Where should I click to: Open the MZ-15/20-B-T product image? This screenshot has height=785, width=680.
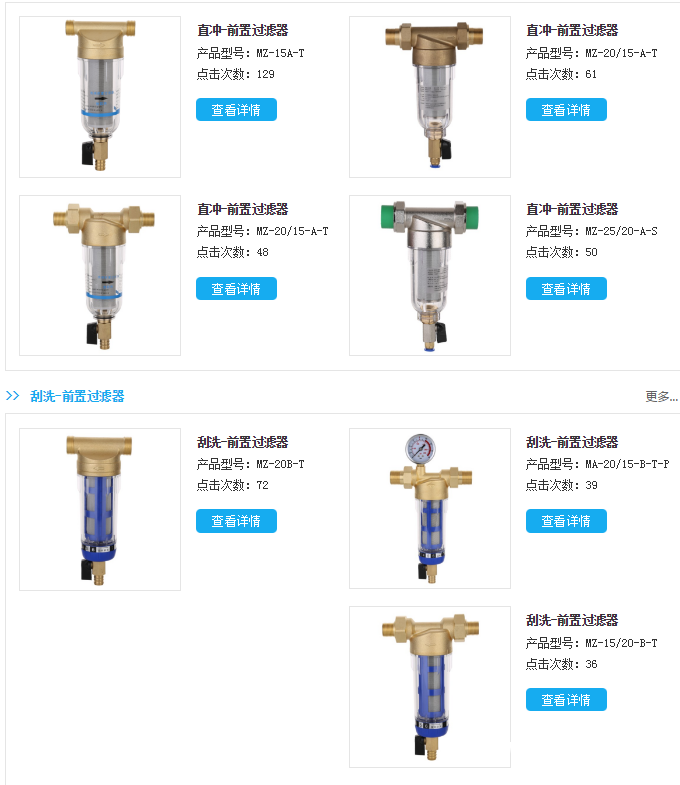[x=430, y=687]
